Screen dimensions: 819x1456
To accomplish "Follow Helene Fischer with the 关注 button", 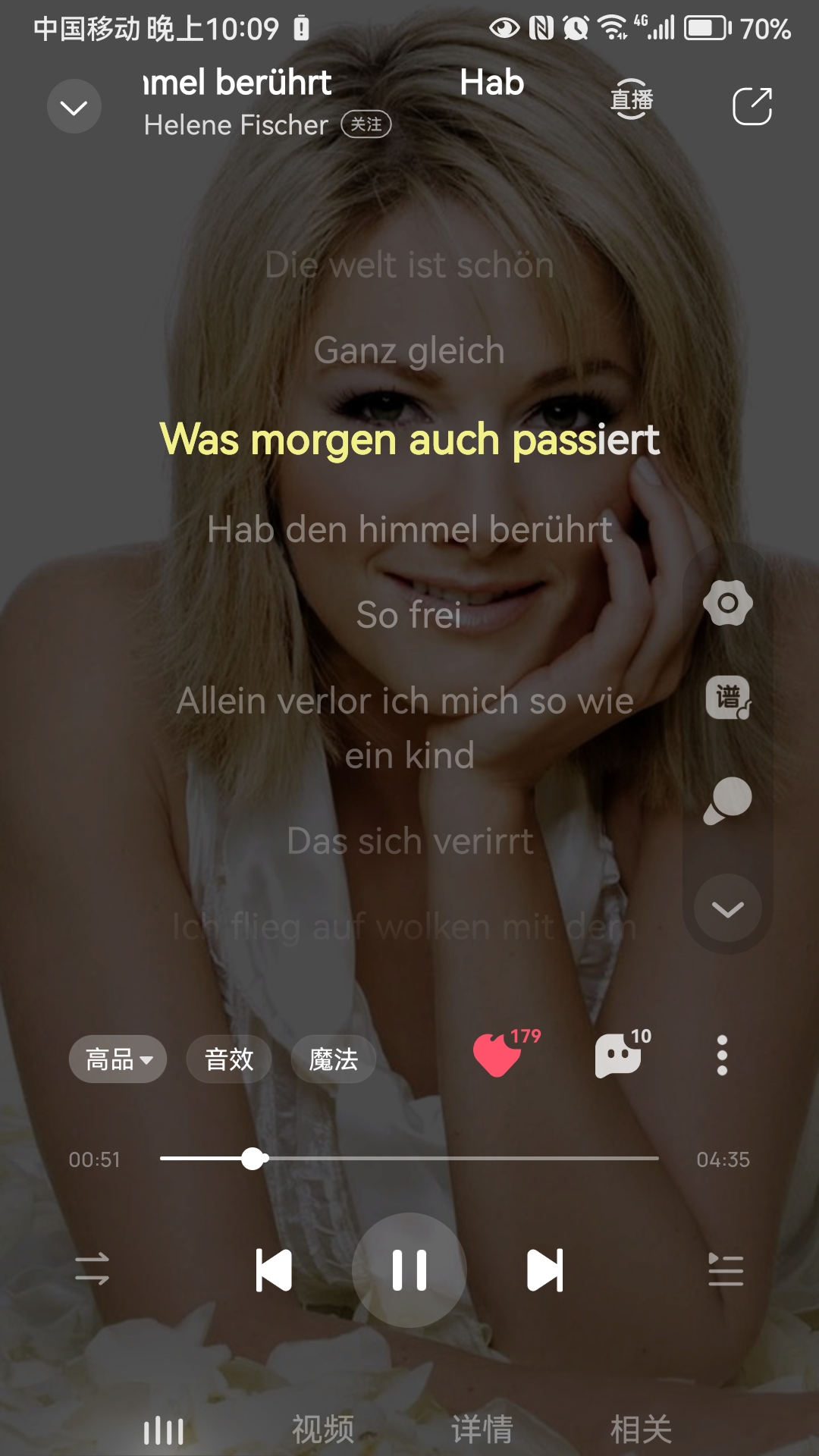I will pyautogui.click(x=366, y=124).
